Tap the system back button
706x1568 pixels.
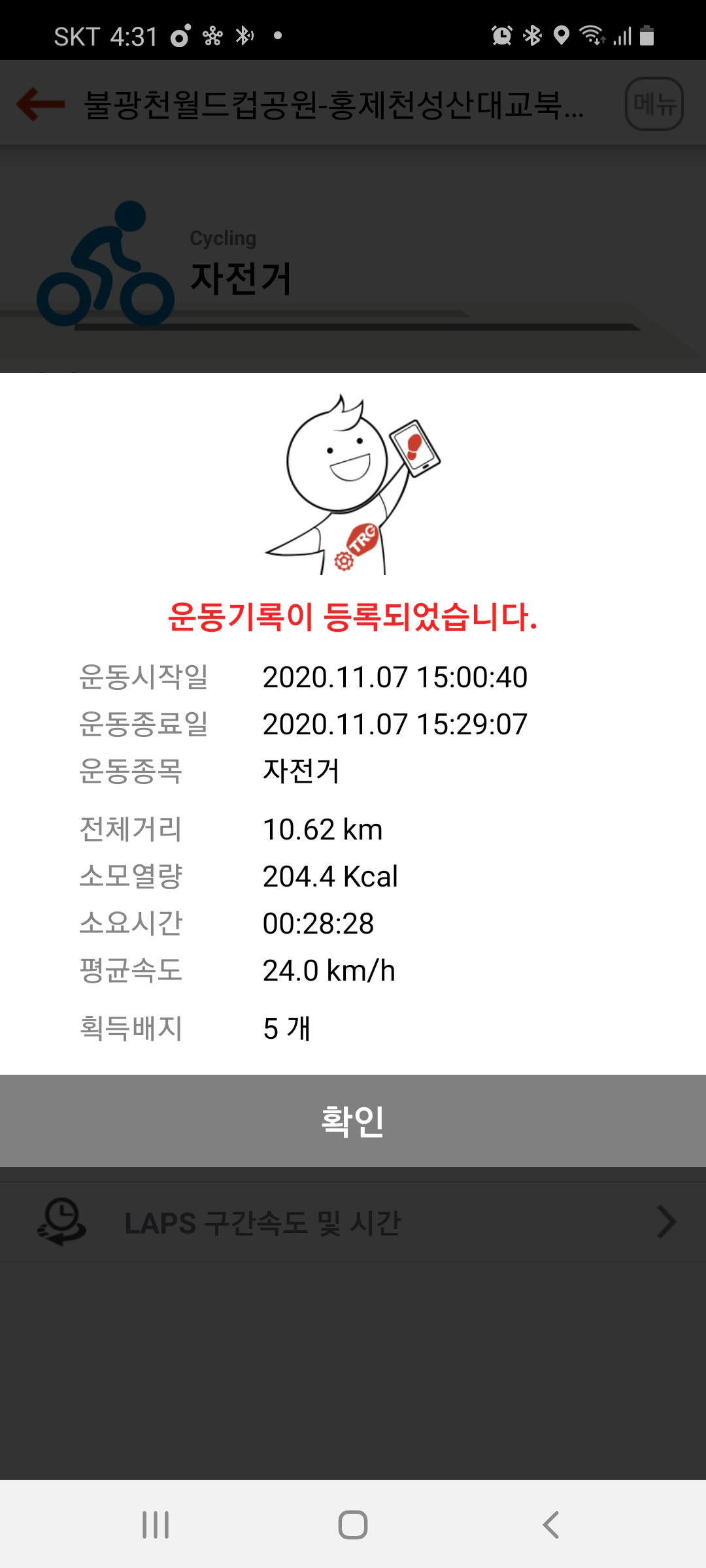tap(550, 1525)
